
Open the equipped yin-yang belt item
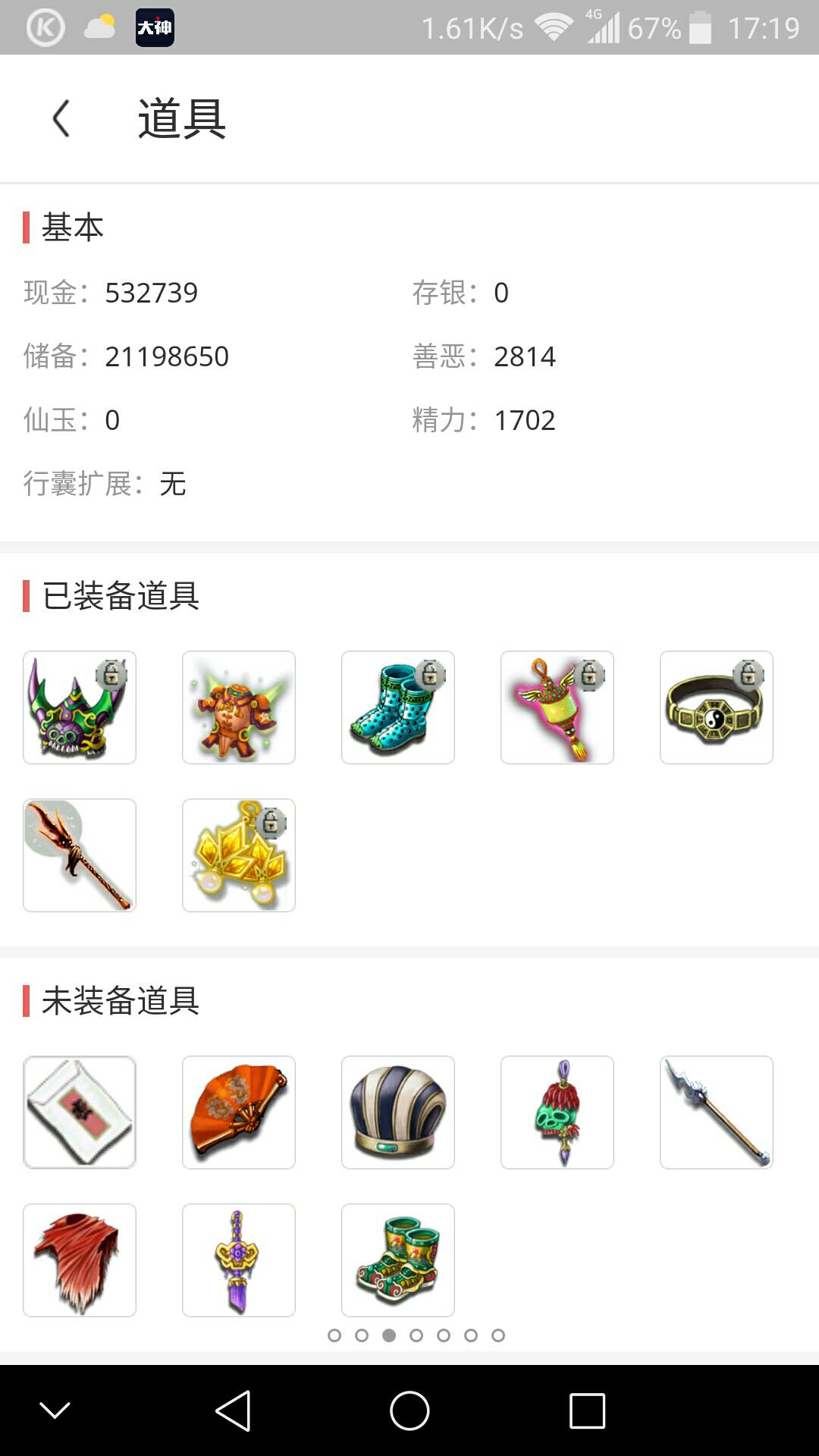click(717, 708)
